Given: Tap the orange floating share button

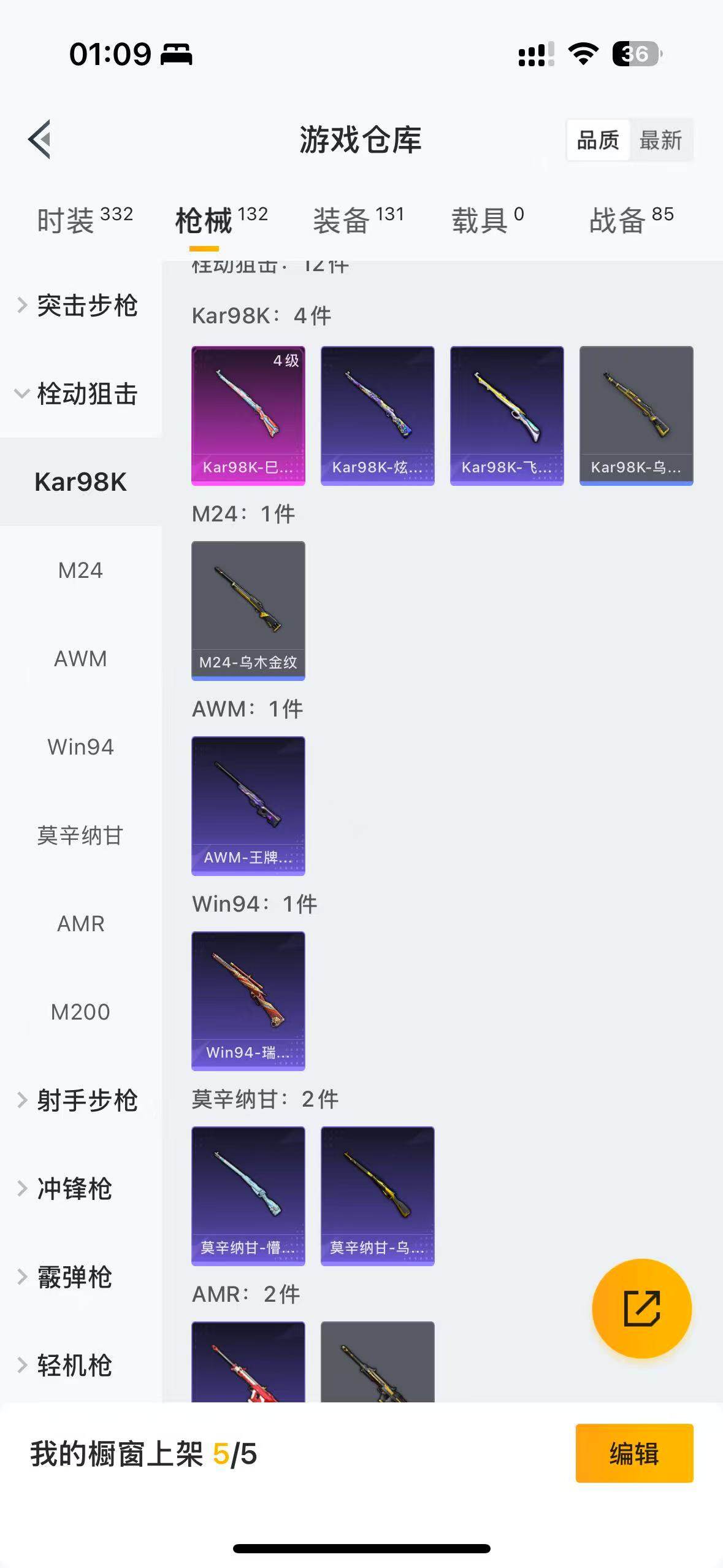Looking at the screenshot, I should (x=641, y=1309).
